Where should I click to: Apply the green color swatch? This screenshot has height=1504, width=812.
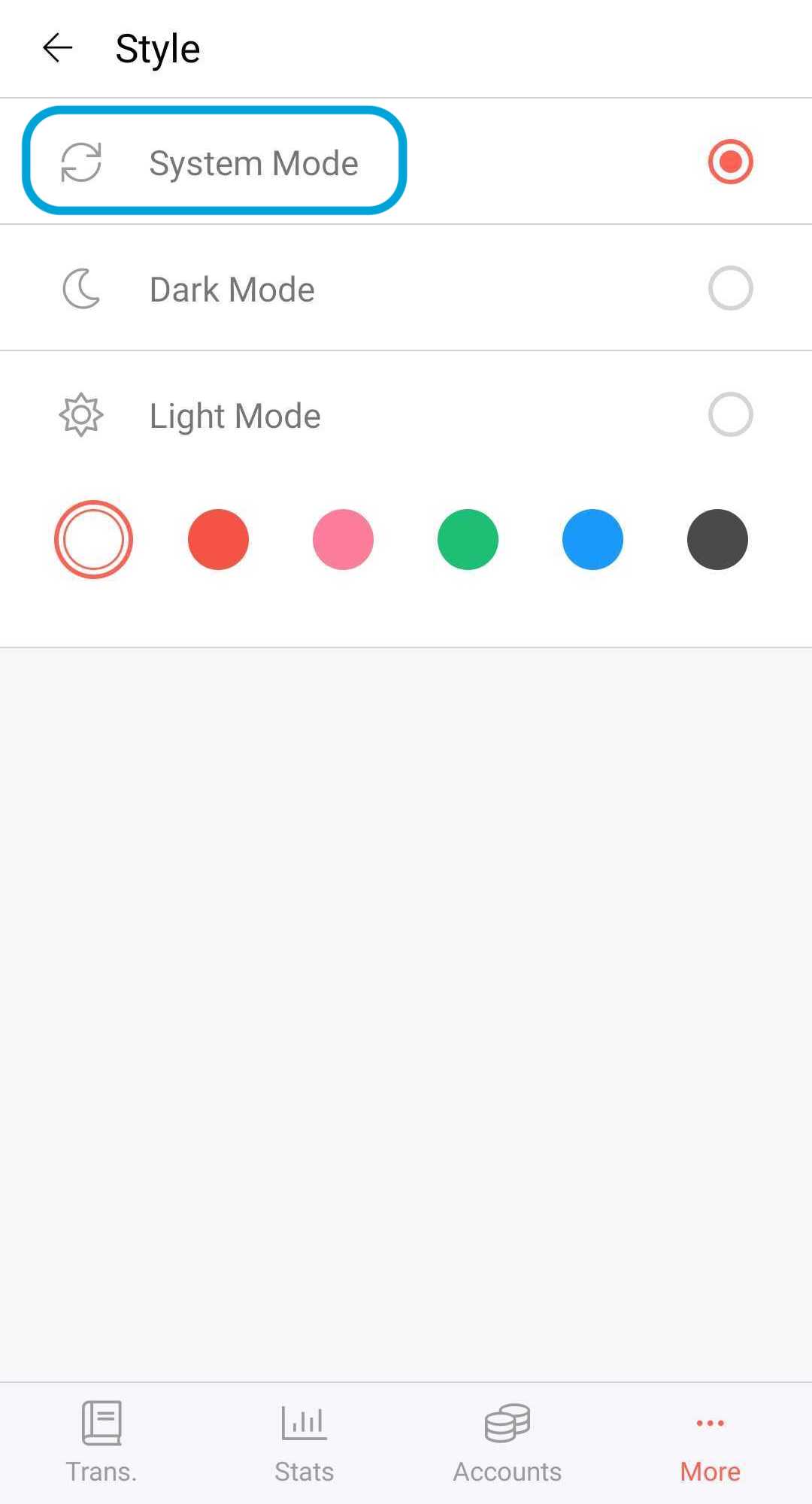coord(468,539)
